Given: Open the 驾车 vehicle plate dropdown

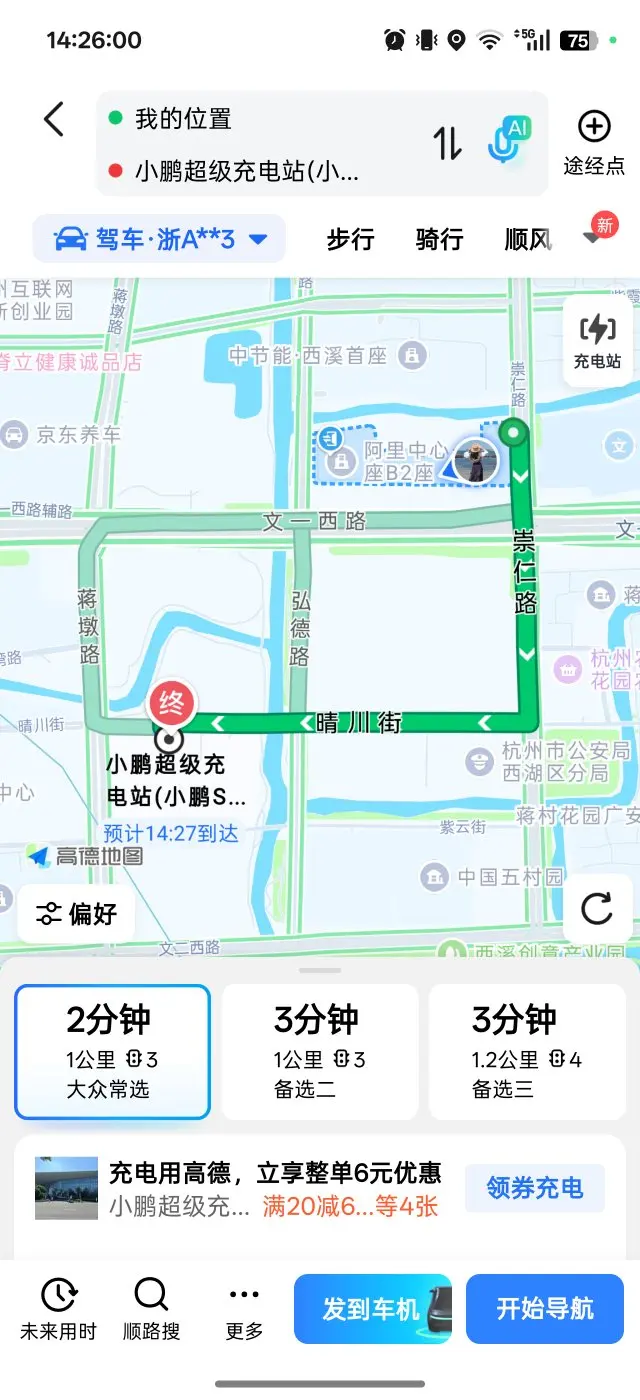Looking at the screenshot, I should (160, 239).
